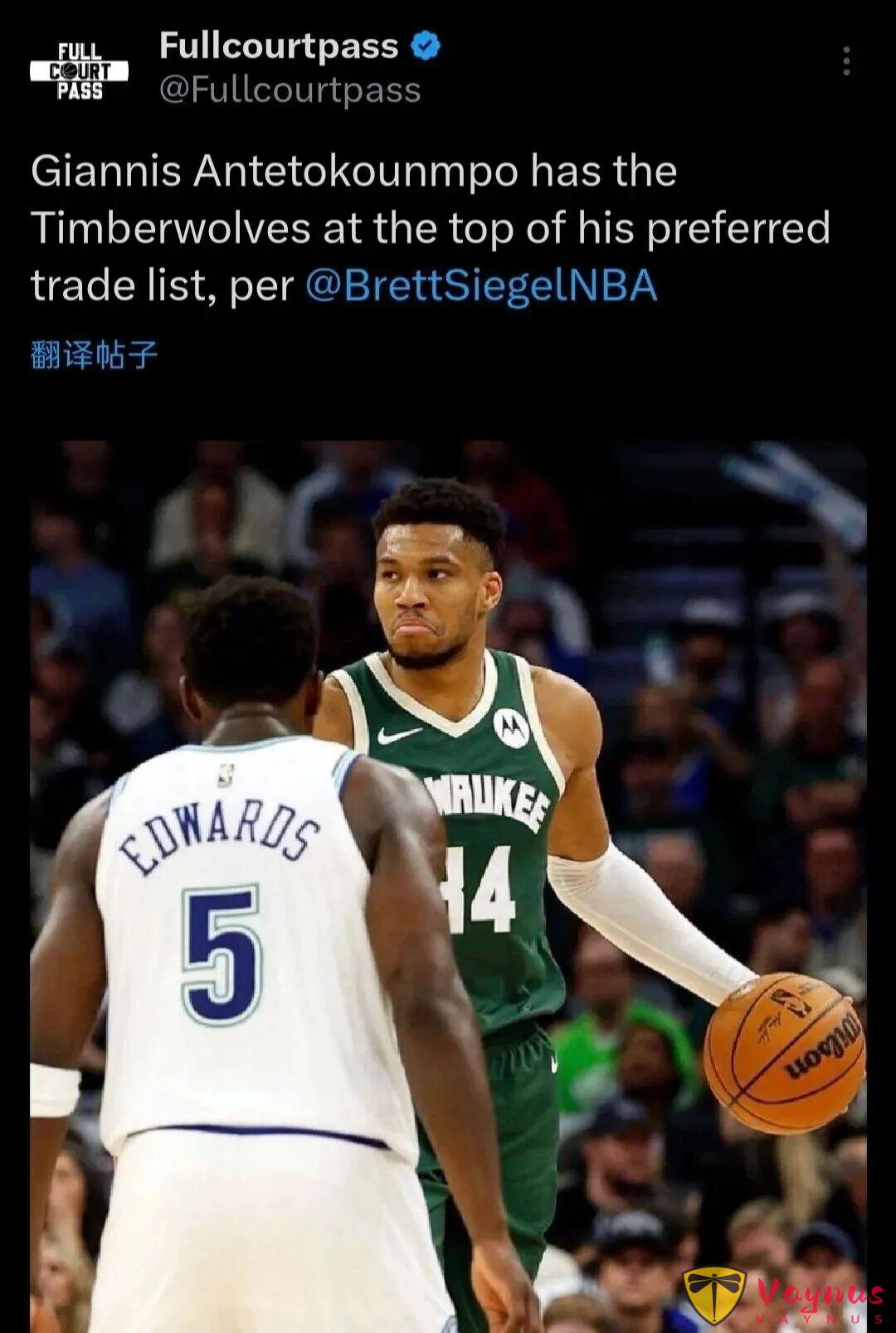Viewport: 896px width, 1333px height.
Task: Open the @BrettSiegelNBA mention
Action: pos(481,286)
